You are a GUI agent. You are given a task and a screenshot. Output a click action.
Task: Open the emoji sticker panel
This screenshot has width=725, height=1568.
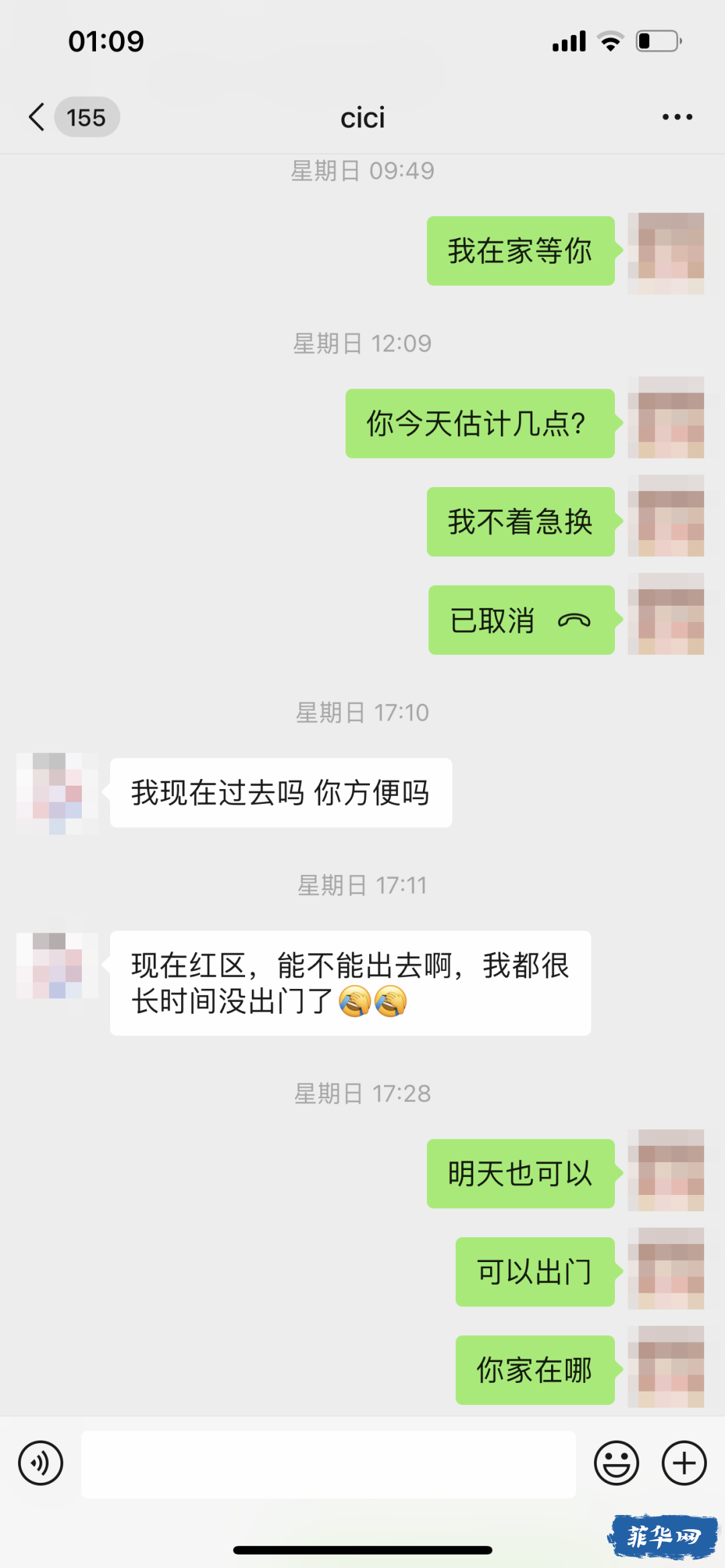pyautogui.click(x=616, y=1463)
